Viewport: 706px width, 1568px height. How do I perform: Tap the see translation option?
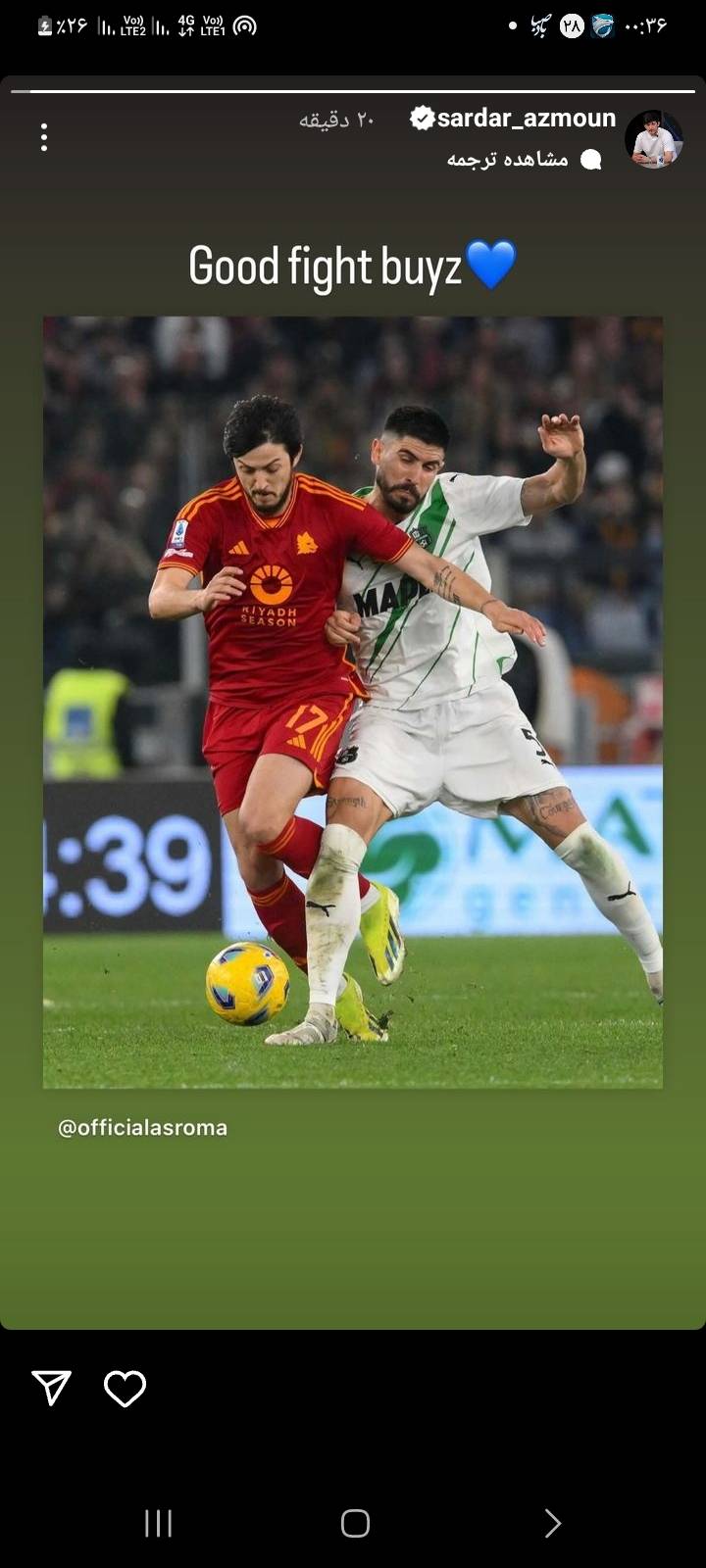(x=508, y=159)
